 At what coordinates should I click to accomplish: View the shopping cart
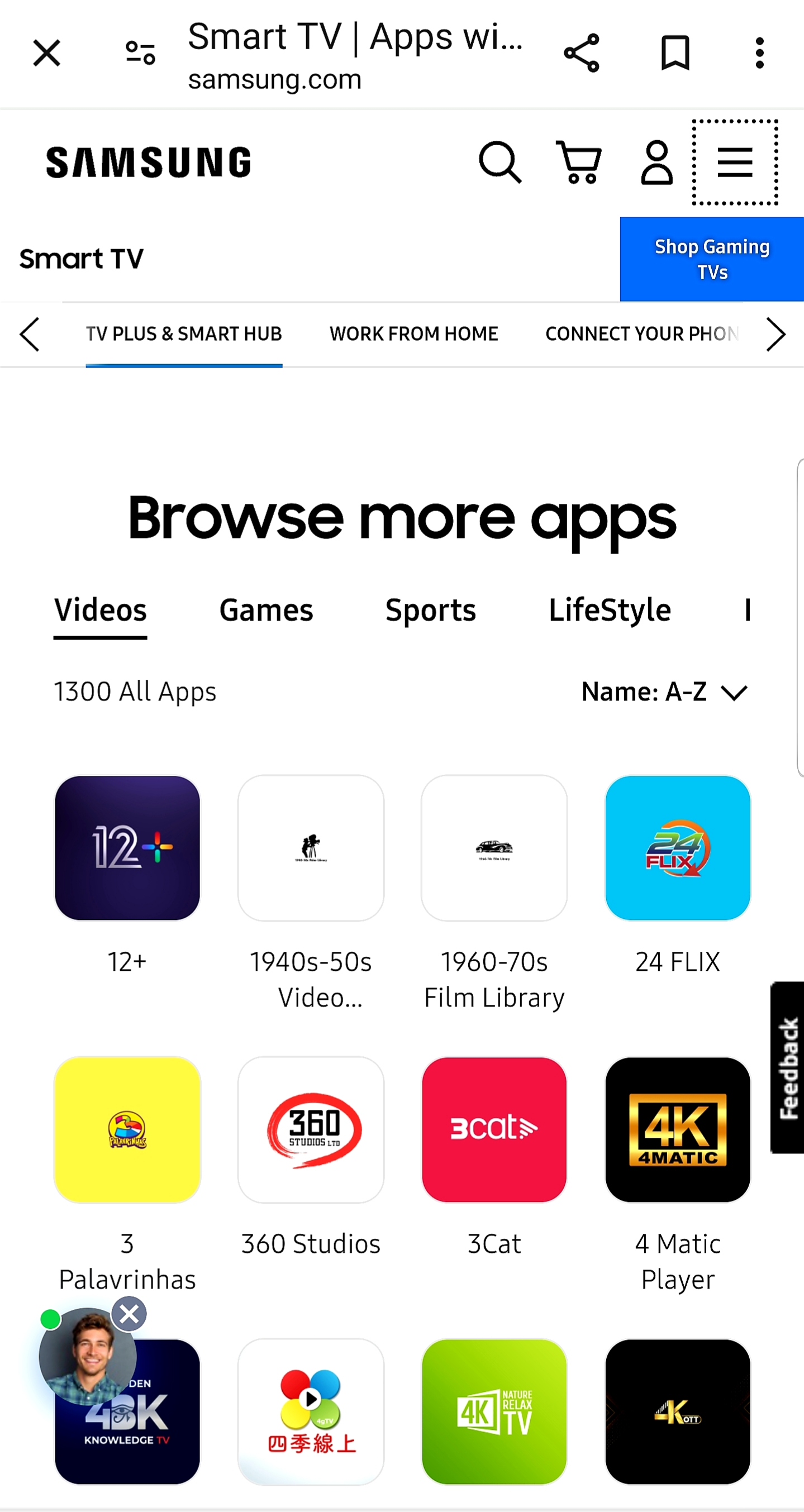pyautogui.click(x=578, y=163)
